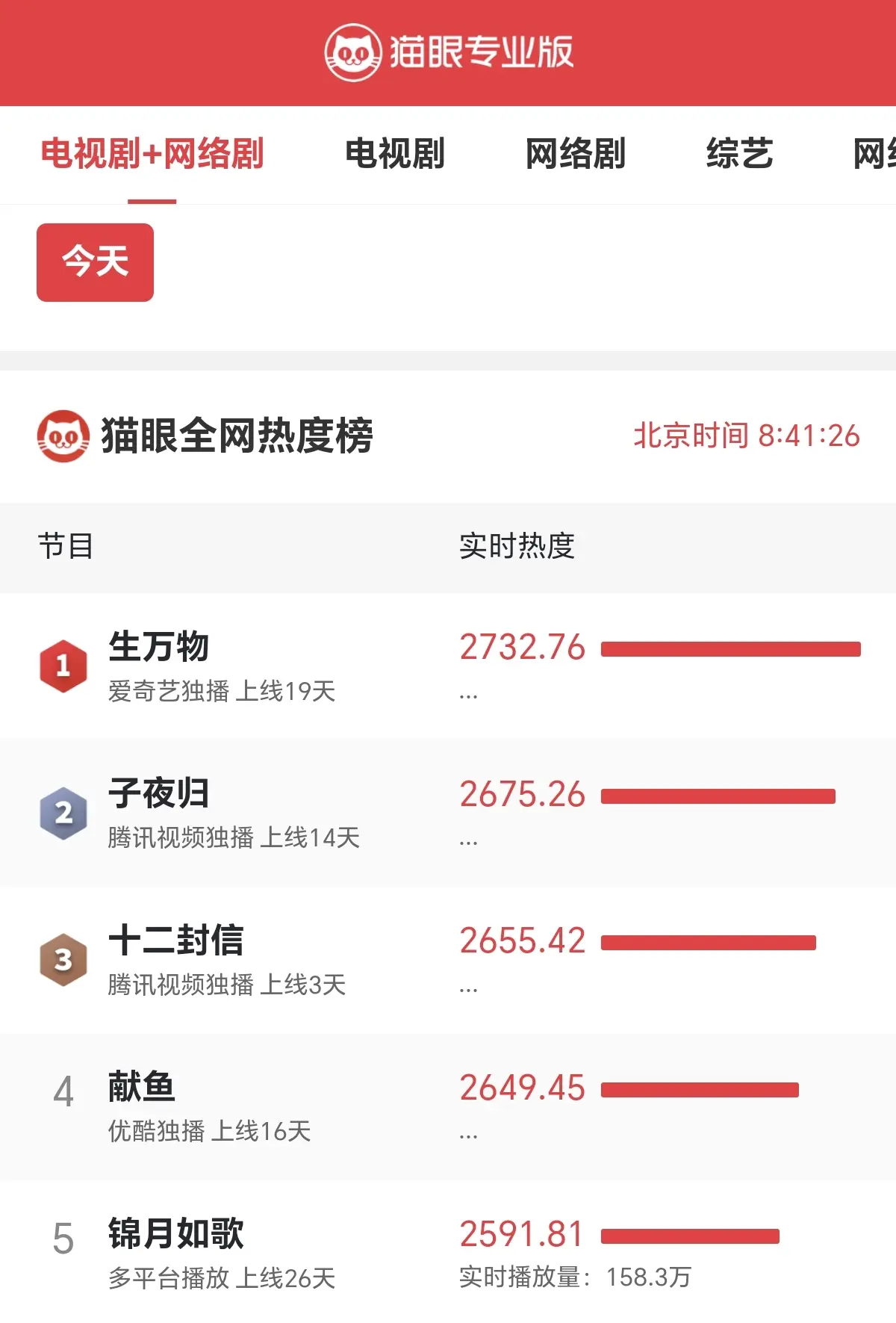Select the 综艺 tab
The height and width of the screenshot is (1323, 896).
click(740, 154)
